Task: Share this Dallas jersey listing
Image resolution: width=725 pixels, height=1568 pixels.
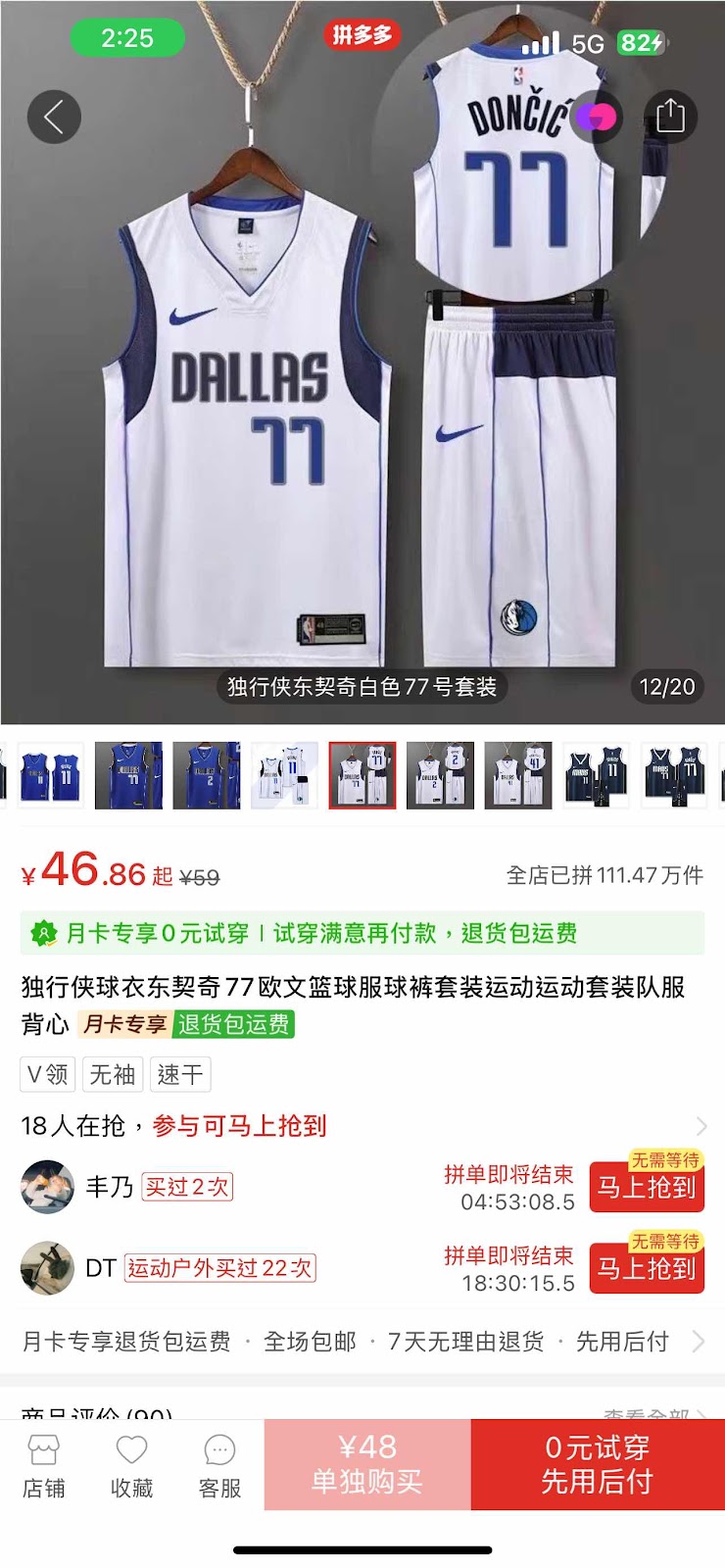Action: point(670,117)
